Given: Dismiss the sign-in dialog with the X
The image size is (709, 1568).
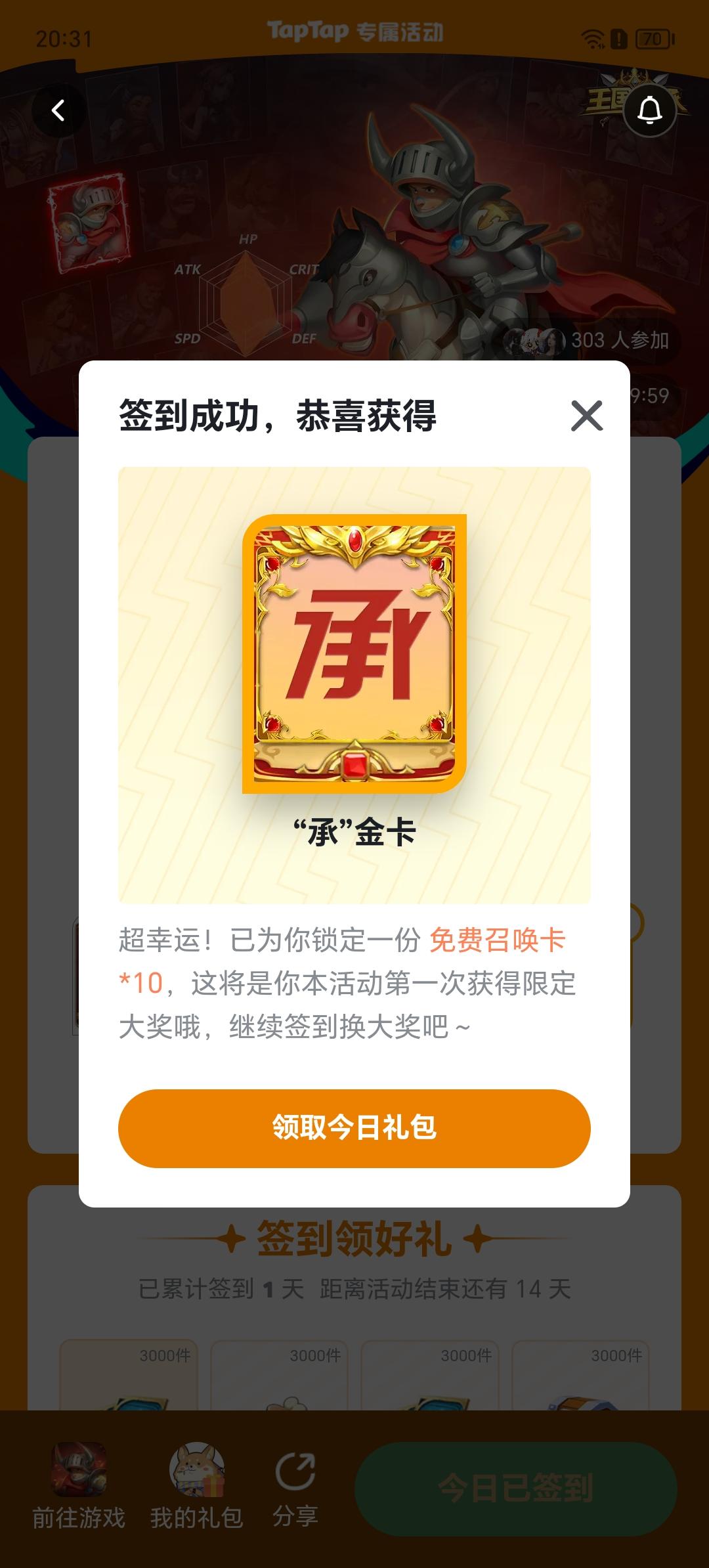Looking at the screenshot, I should pyautogui.click(x=587, y=416).
